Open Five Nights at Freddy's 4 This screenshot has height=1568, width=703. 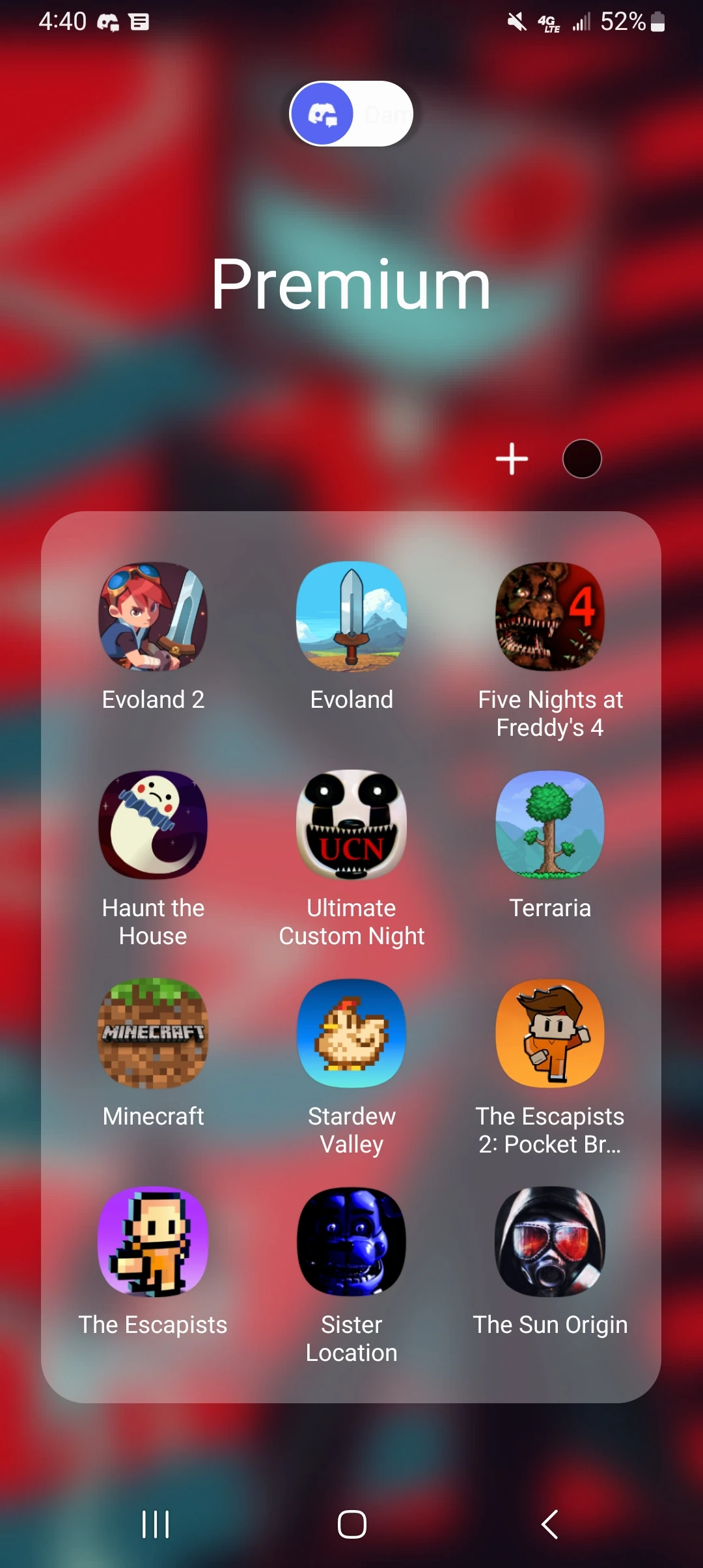pyautogui.click(x=550, y=616)
